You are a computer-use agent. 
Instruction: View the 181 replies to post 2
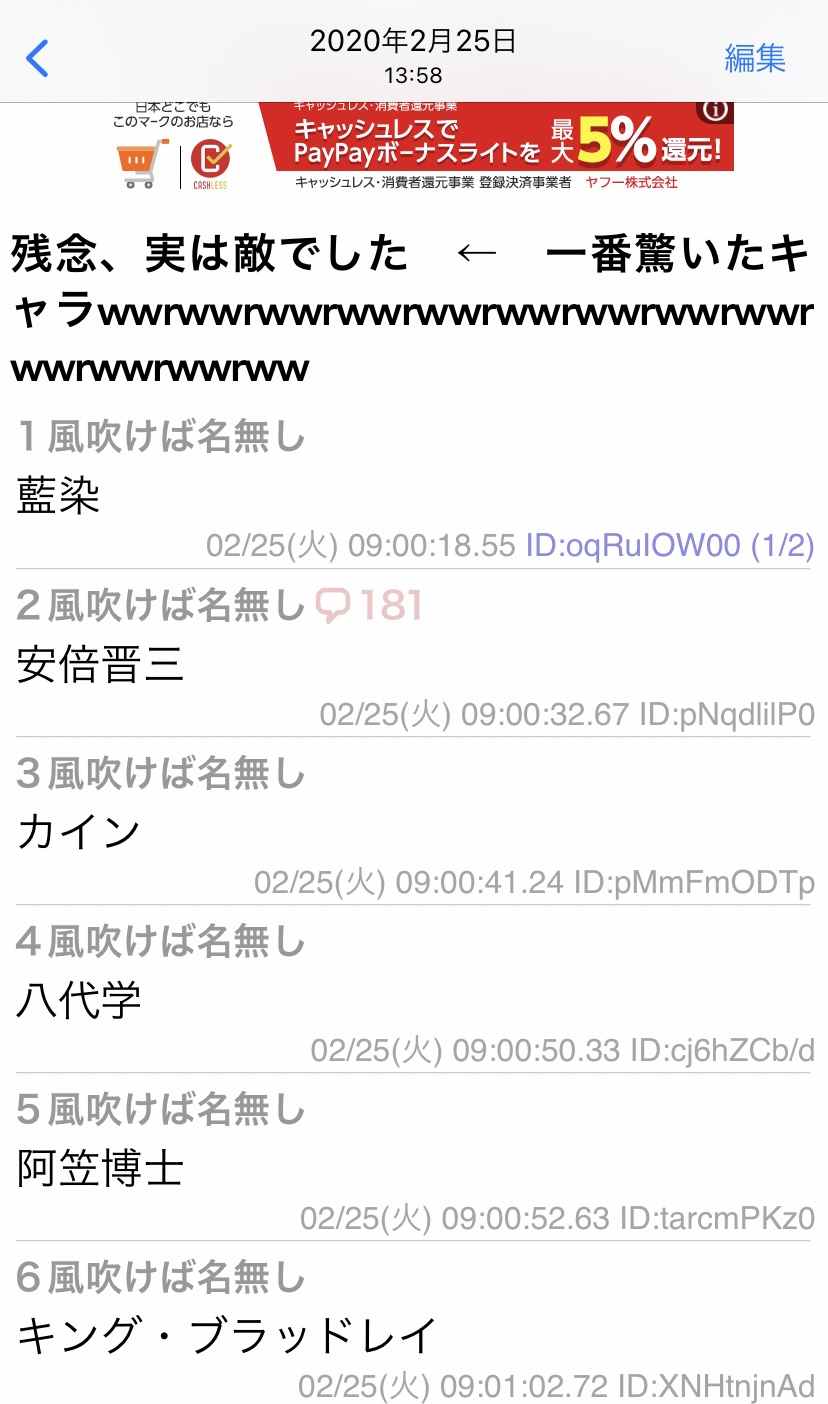pyautogui.click(x=369, y=605)
